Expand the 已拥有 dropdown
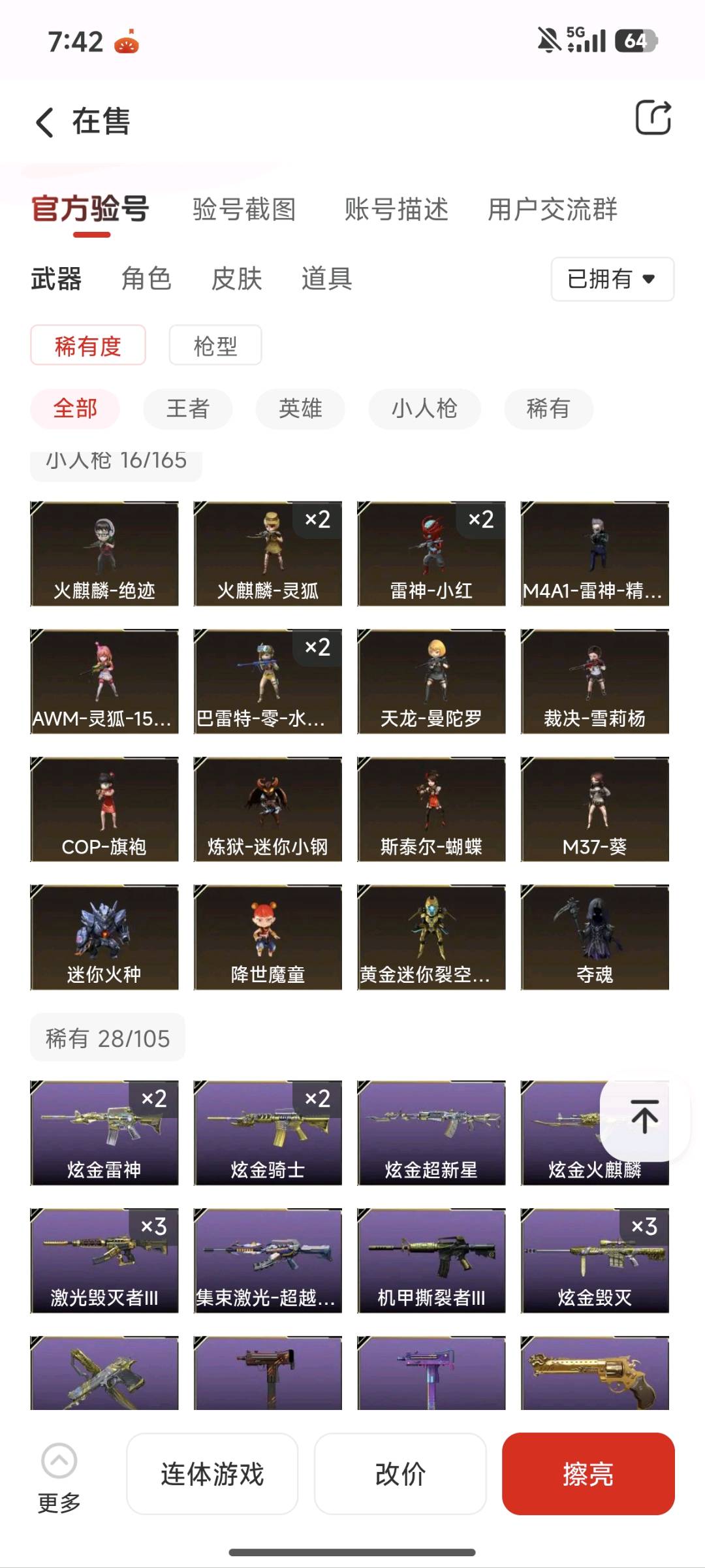705x1568 pixels. (612, 280)
